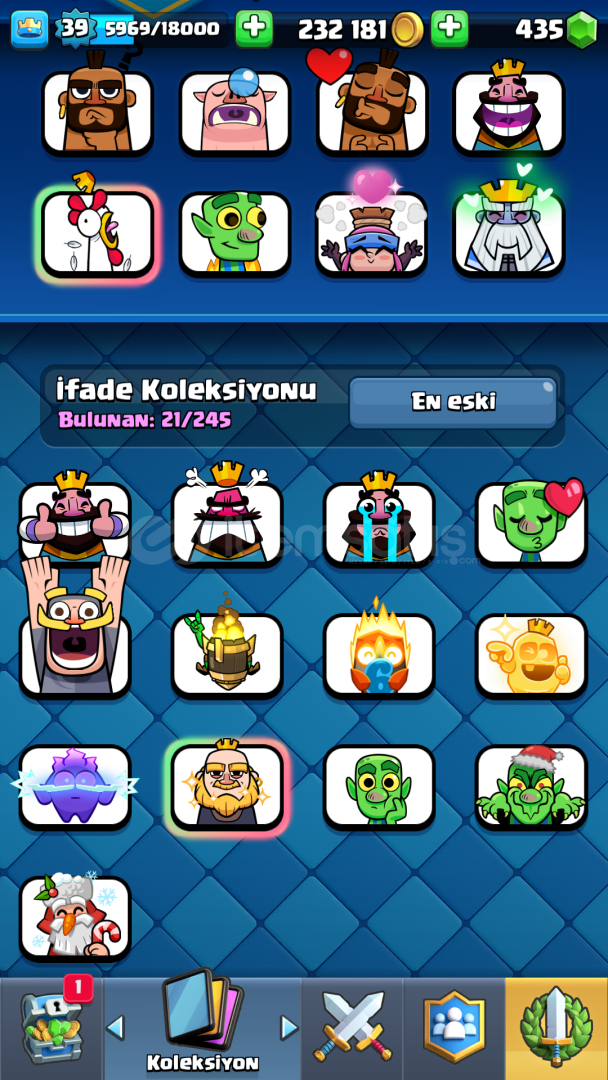
Task: Select the flaming barrel emote
Action: [x=227, y=652]
